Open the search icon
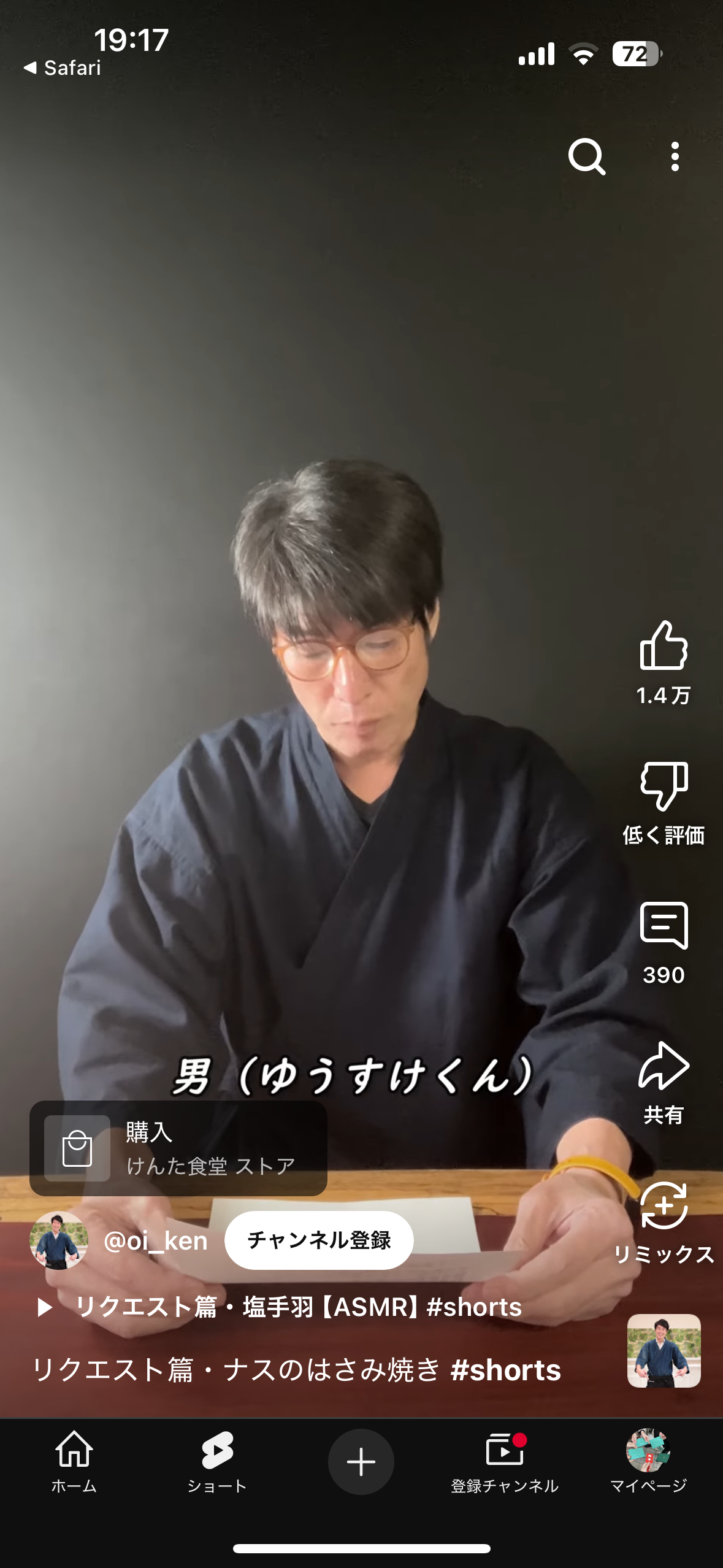The width and height of the screenshot is (723, 1568). pyautogui.click(x=587, y=157)
